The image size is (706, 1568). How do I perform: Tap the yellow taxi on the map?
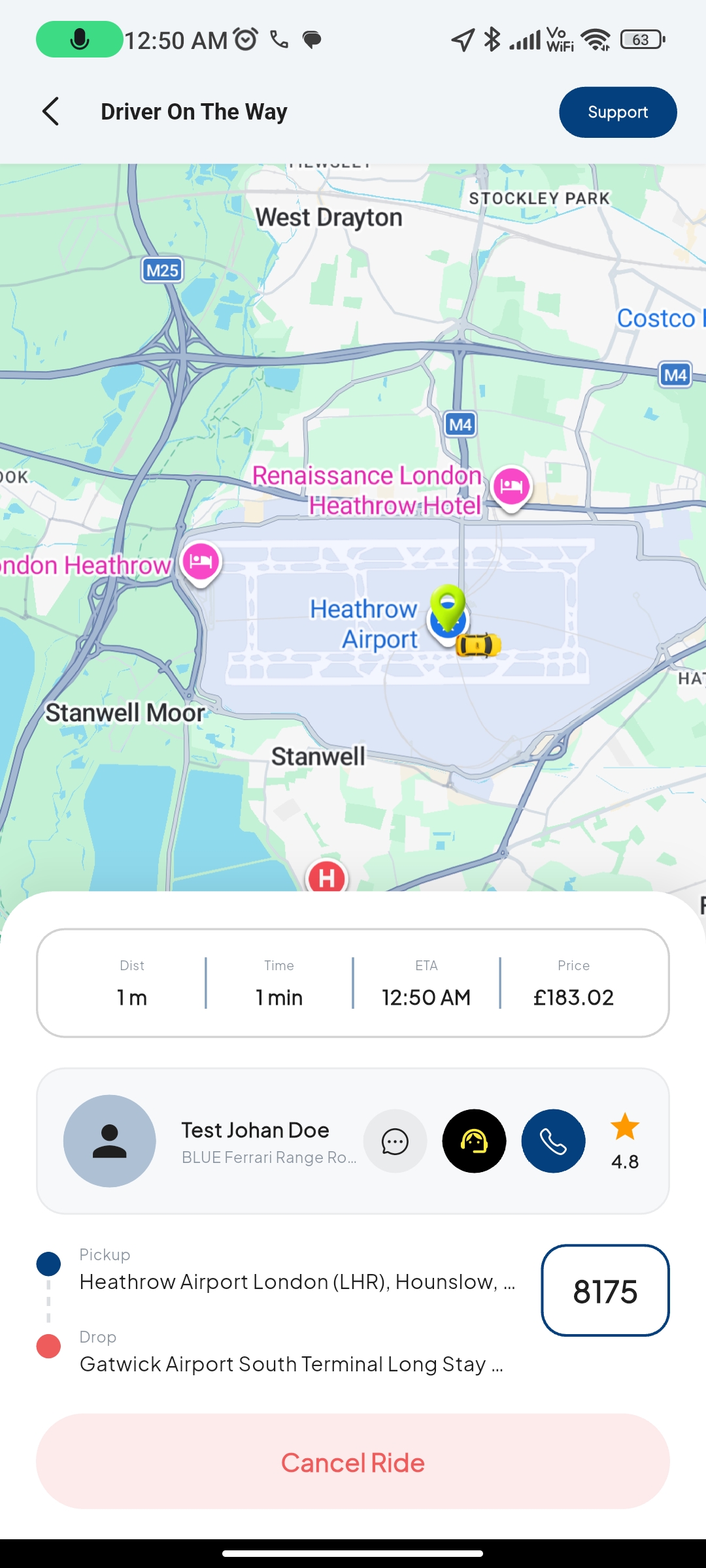pyautogui.click(x=479, y=645)
